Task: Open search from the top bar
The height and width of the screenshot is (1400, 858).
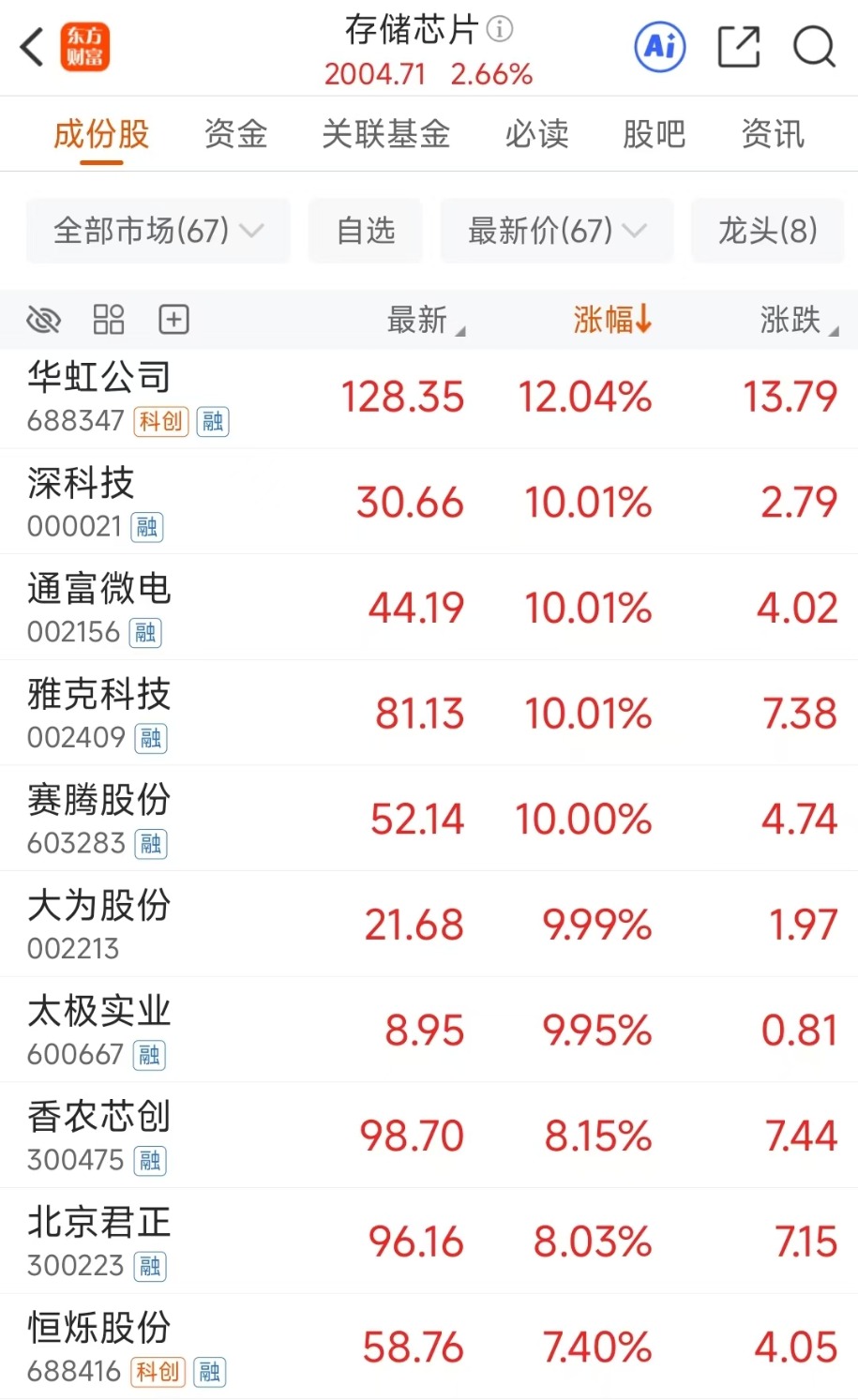Action: pyautogui.click(x=812, y=46)
